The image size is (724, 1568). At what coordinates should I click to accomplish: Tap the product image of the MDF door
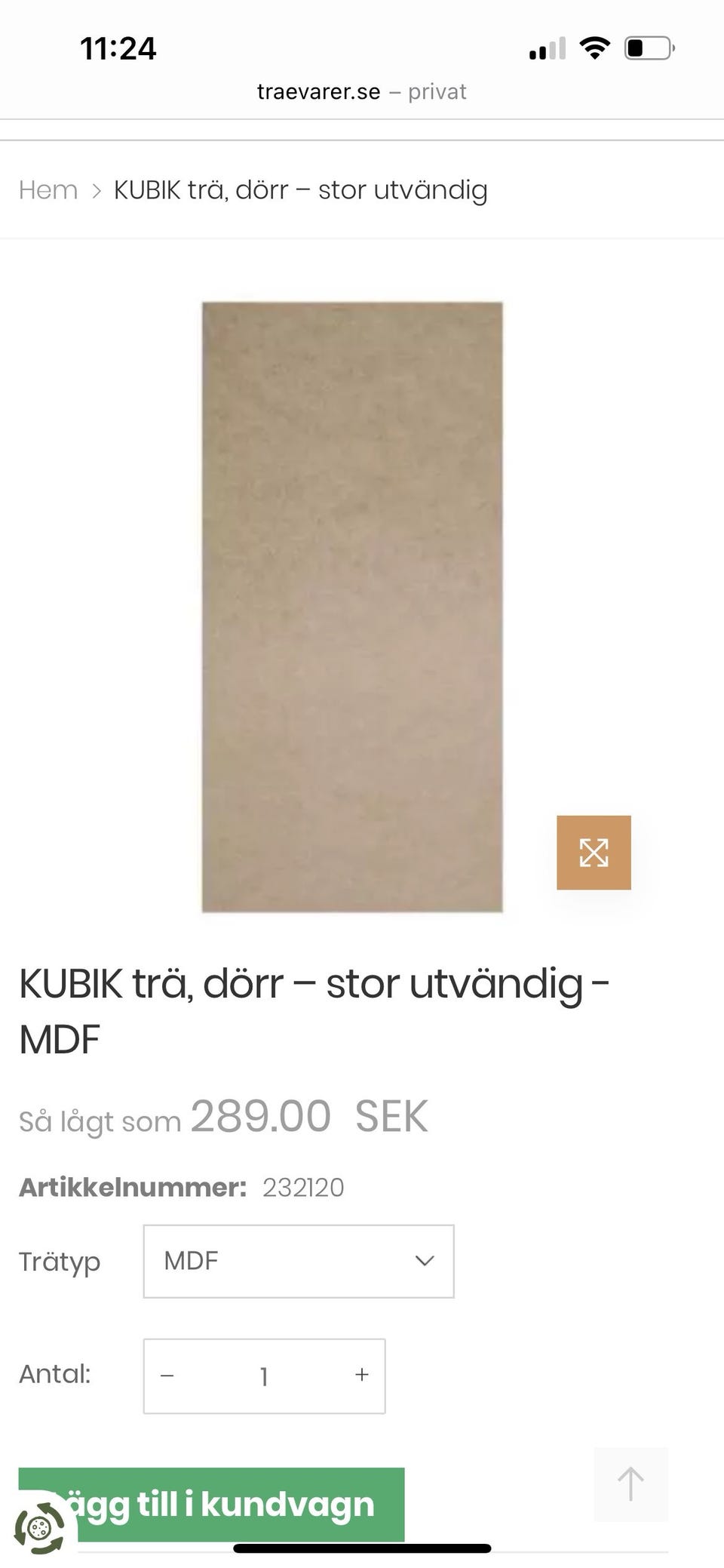(351, 604)
